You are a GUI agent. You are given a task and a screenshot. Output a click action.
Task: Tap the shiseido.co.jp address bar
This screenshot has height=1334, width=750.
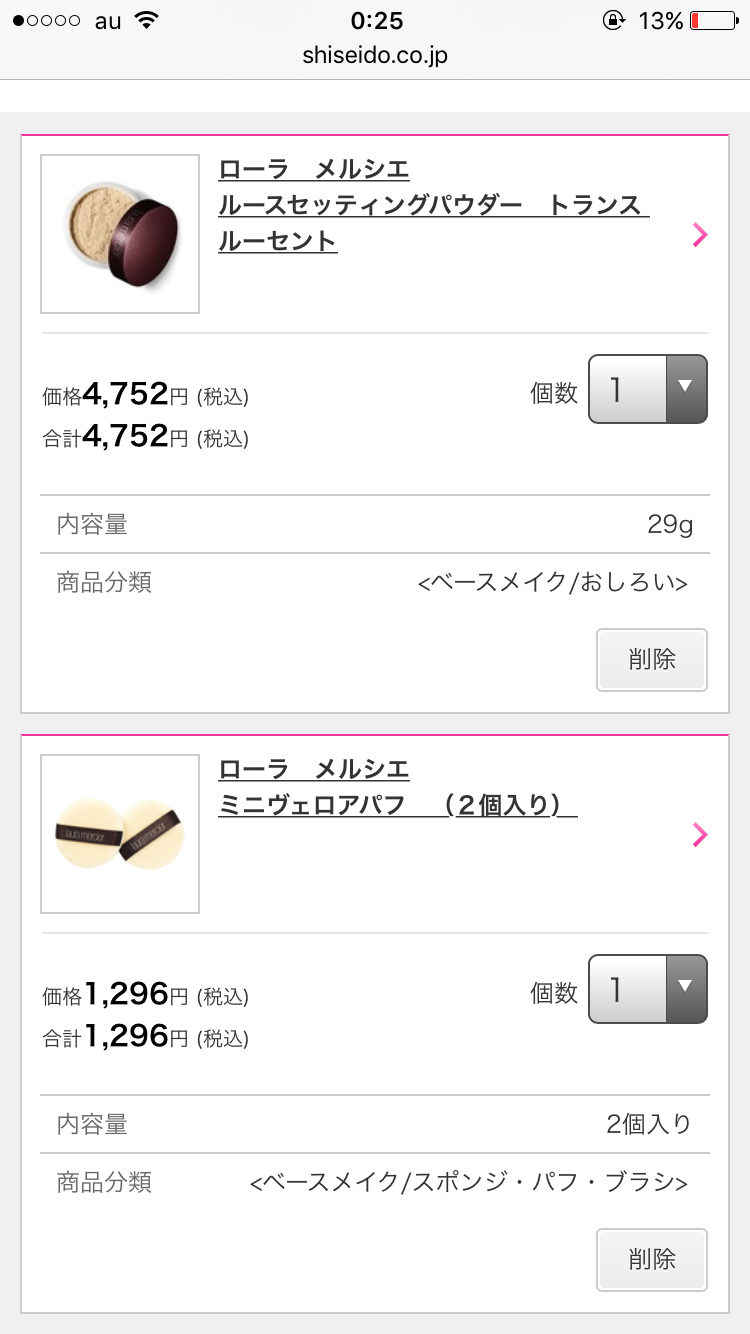(375, 56)
